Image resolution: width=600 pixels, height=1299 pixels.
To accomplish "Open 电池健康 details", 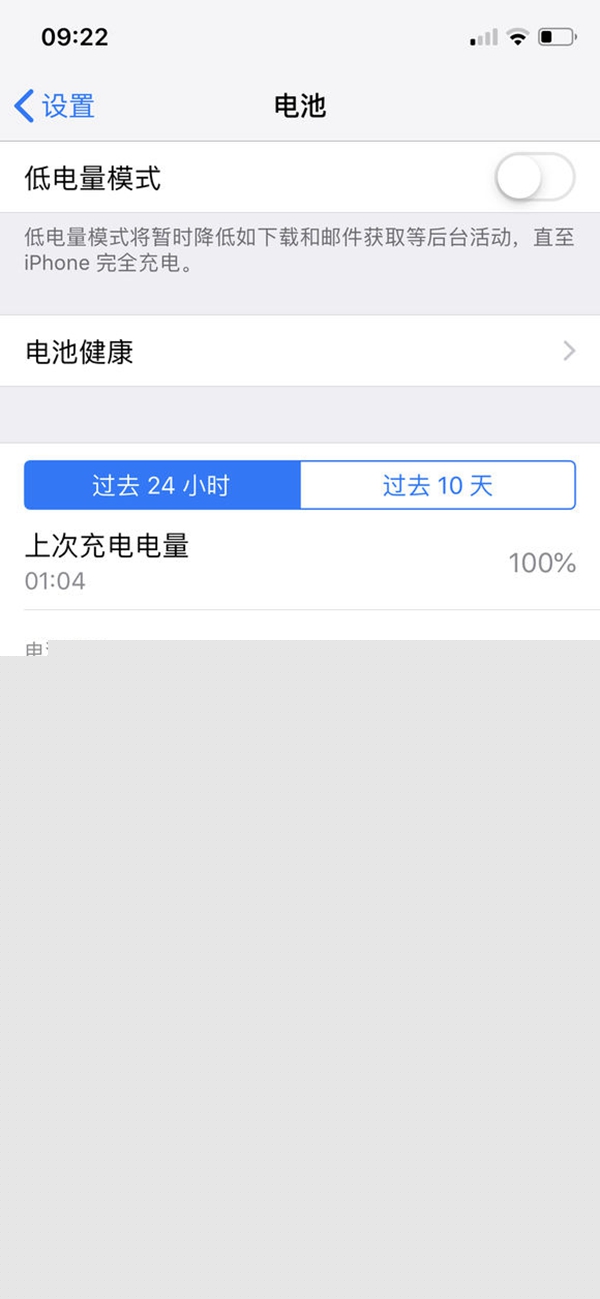I will [x=300, y=351].
